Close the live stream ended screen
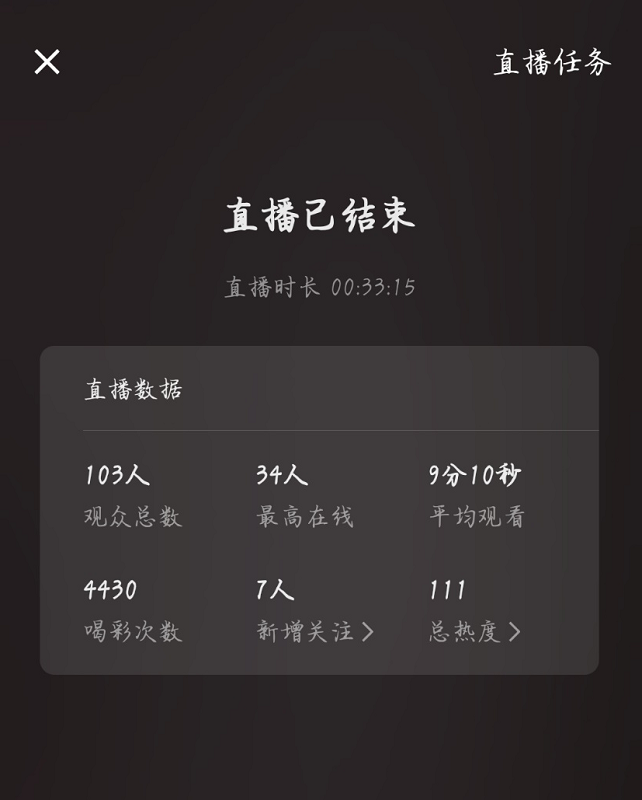This screenshot has width=642, height=800. [47, 62]
